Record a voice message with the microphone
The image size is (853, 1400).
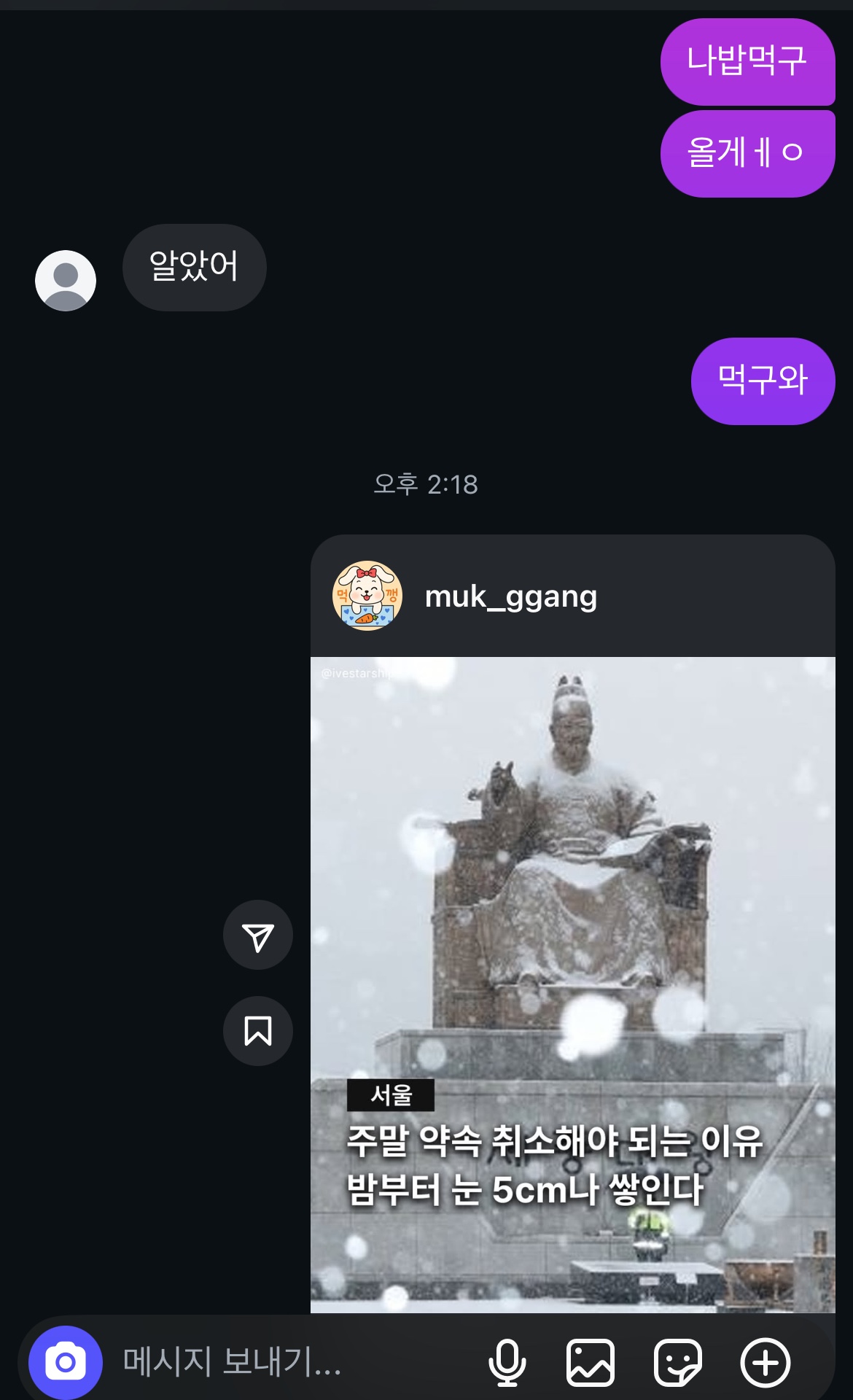pyautogui.click(x=507, y=1361)
